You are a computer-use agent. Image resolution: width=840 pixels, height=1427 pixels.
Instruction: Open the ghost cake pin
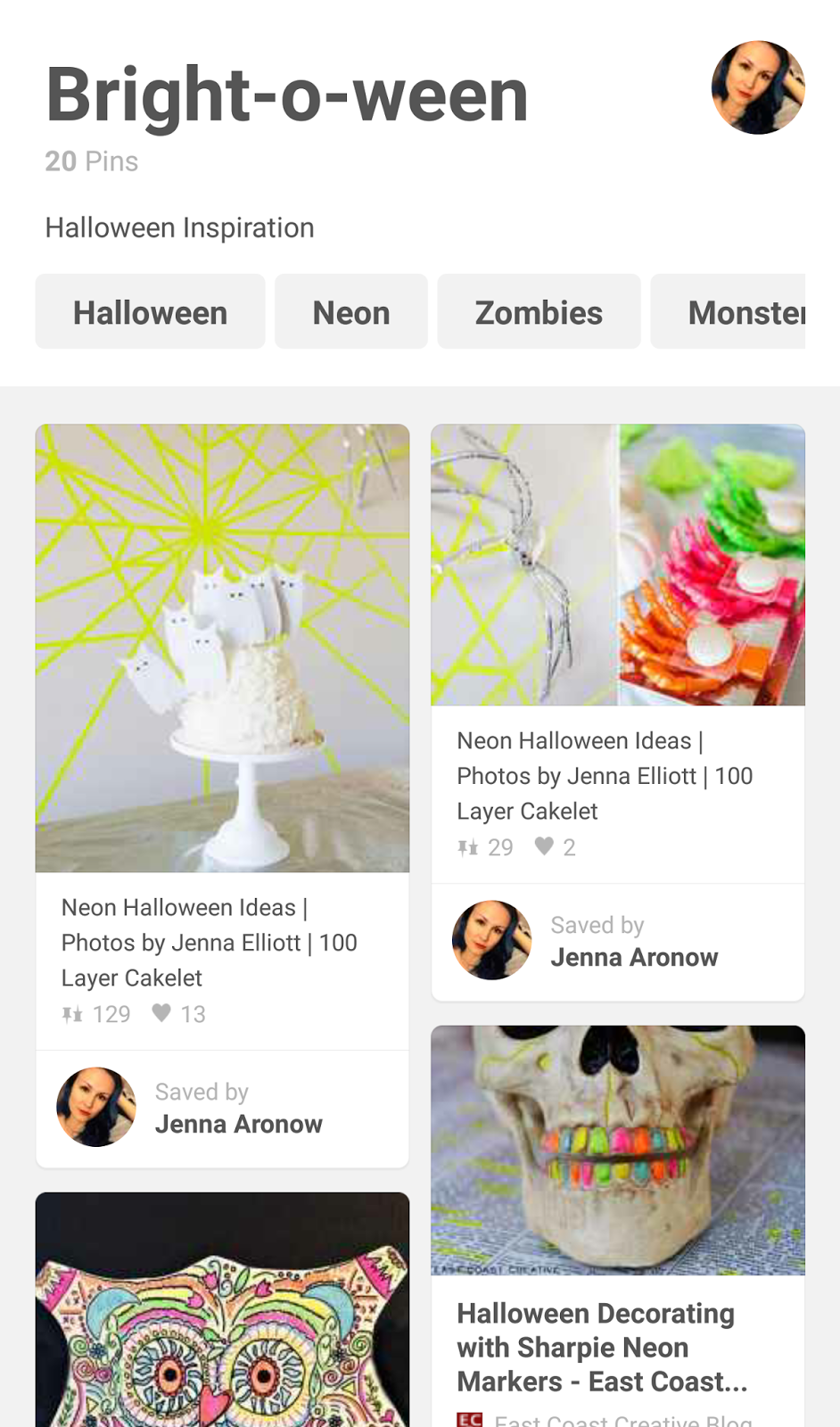point(222,648)
